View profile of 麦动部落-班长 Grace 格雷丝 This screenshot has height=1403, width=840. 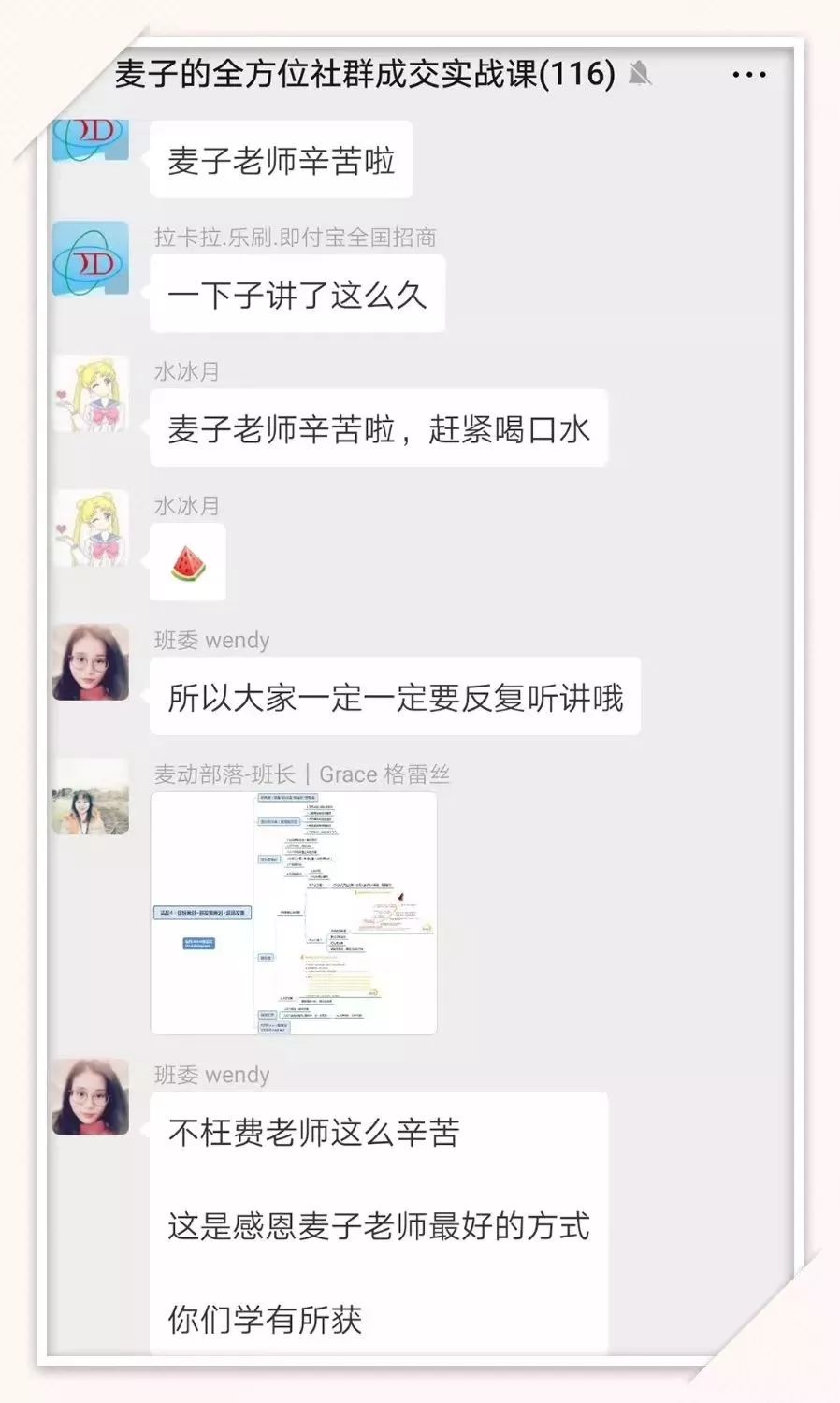91,797
